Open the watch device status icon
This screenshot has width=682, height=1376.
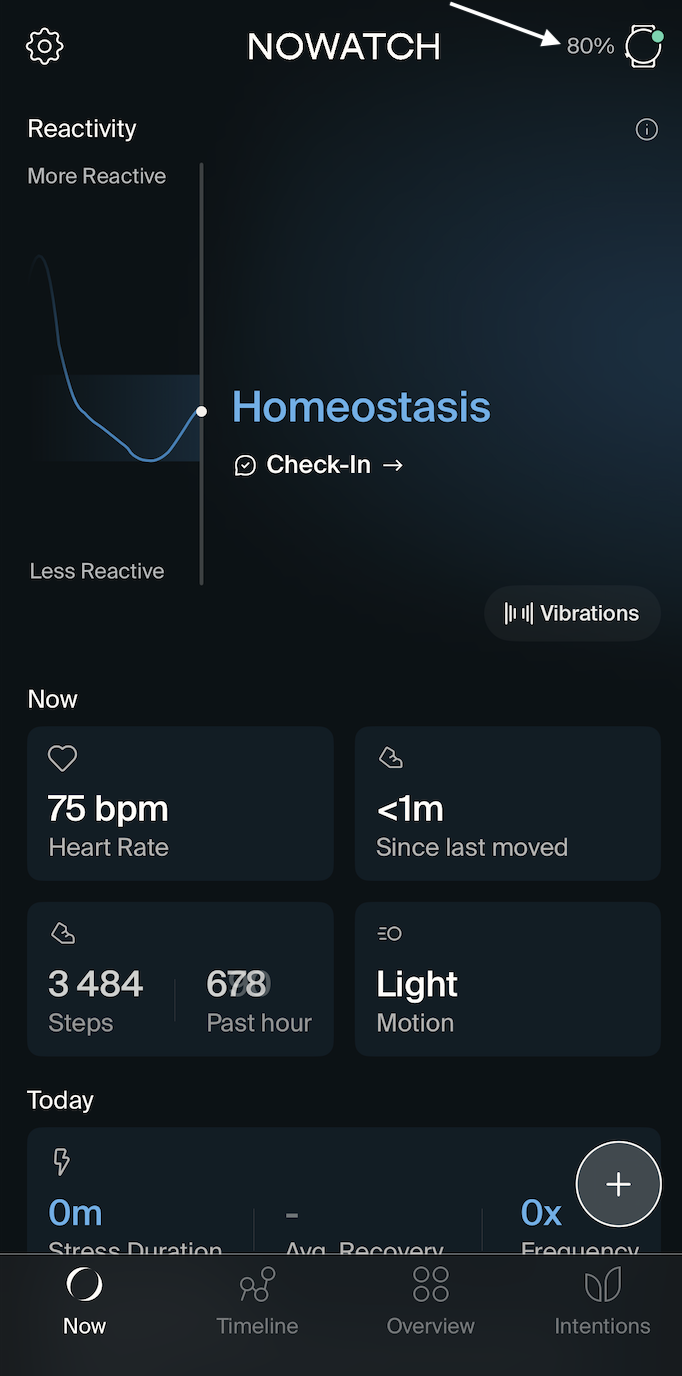[x=643, y=47]
